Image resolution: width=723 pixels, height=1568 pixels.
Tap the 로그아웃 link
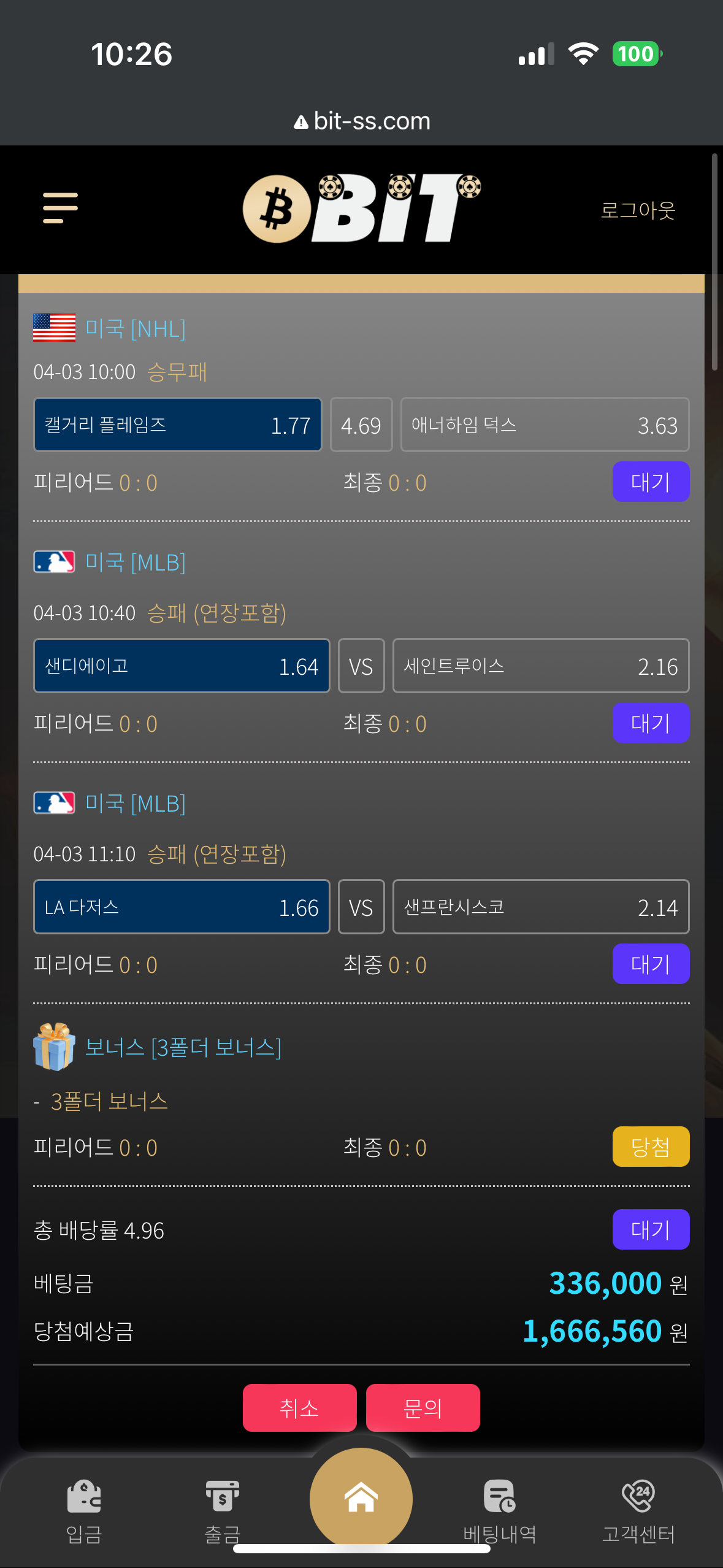pos(638,210)
